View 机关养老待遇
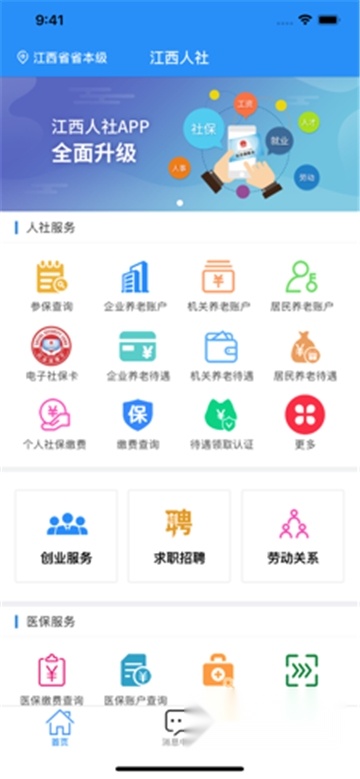 [221, 355]
